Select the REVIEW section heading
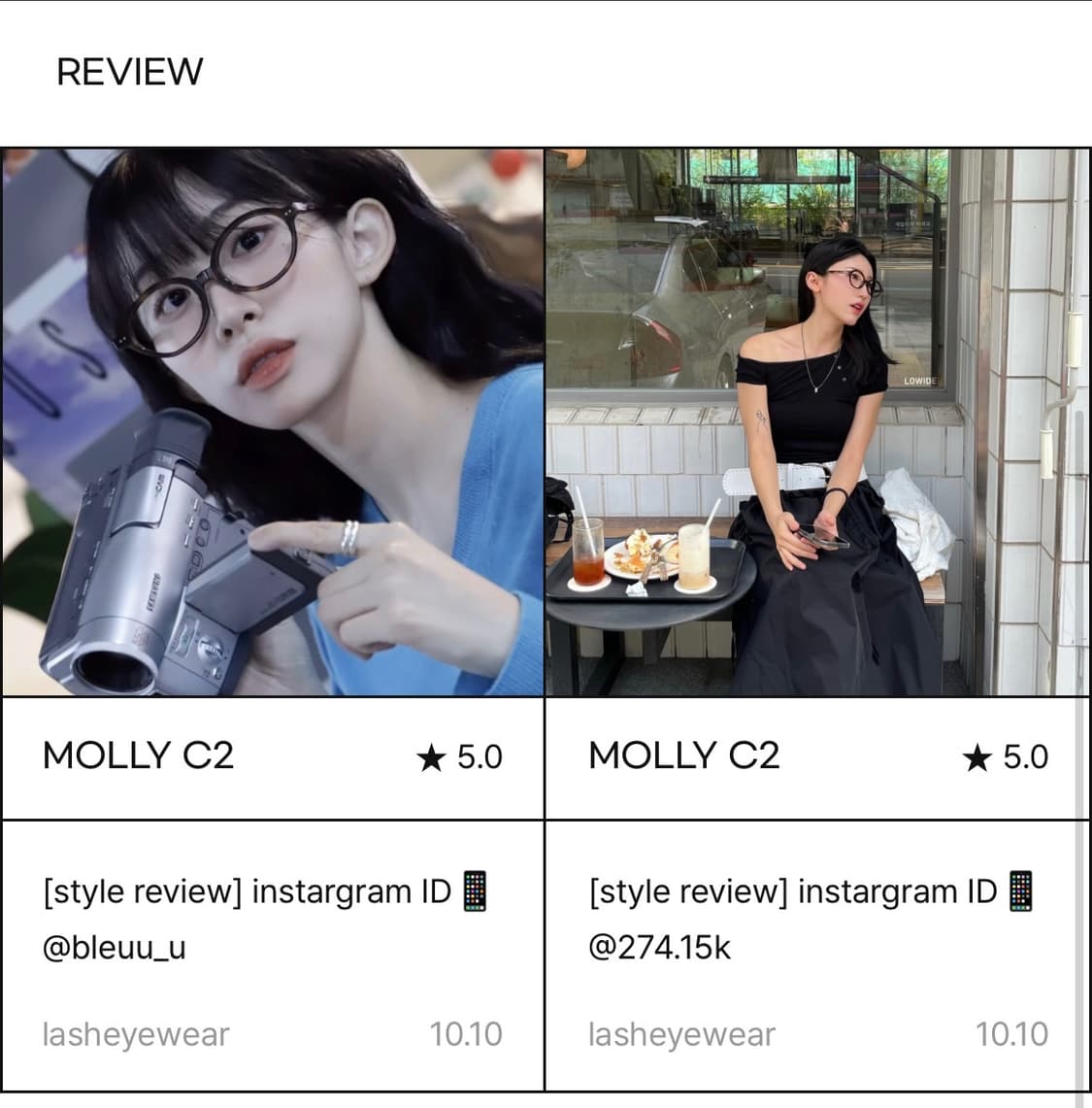Viewport: 1092px width, 1108px height. tap(129, 72)
